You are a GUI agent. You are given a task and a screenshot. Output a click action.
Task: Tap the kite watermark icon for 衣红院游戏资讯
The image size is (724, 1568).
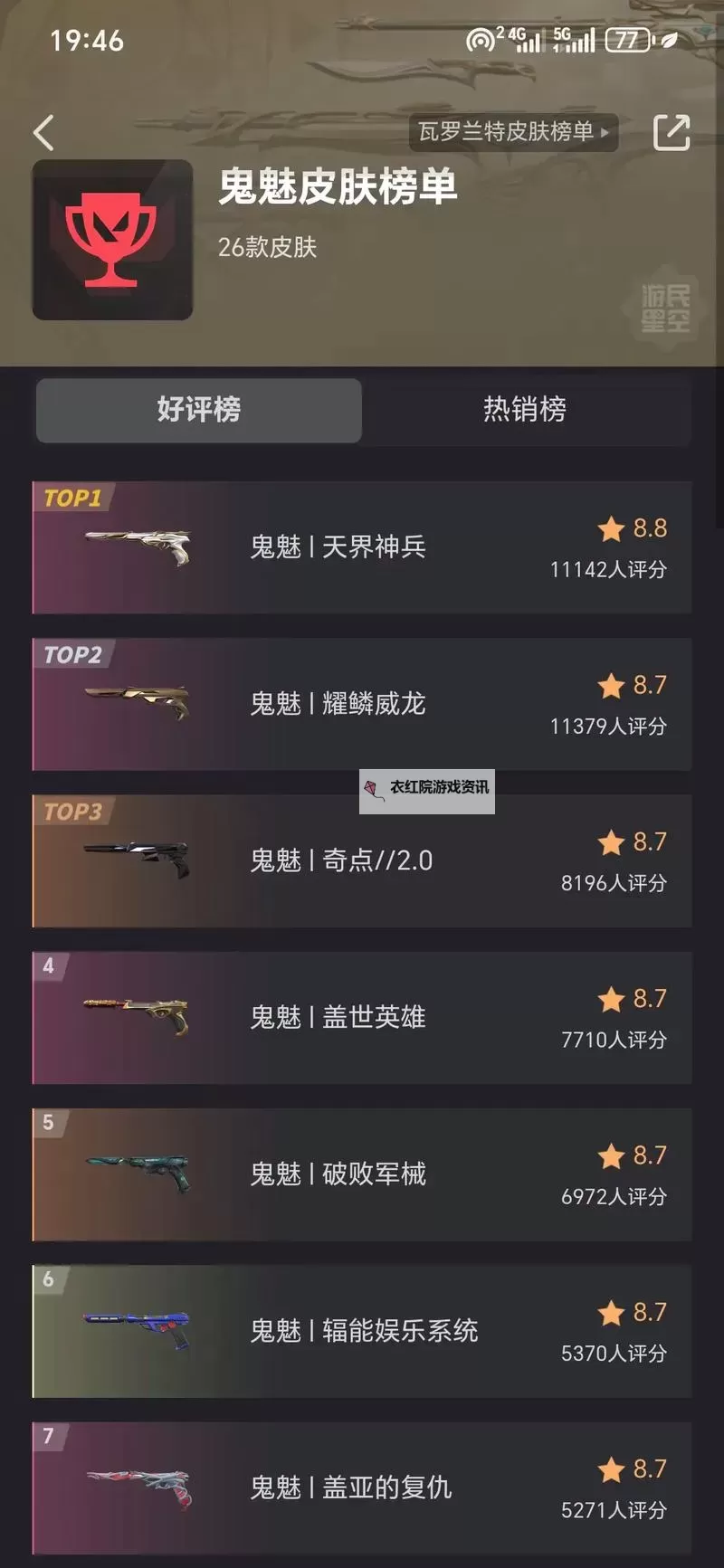click(x=371, y=791)
